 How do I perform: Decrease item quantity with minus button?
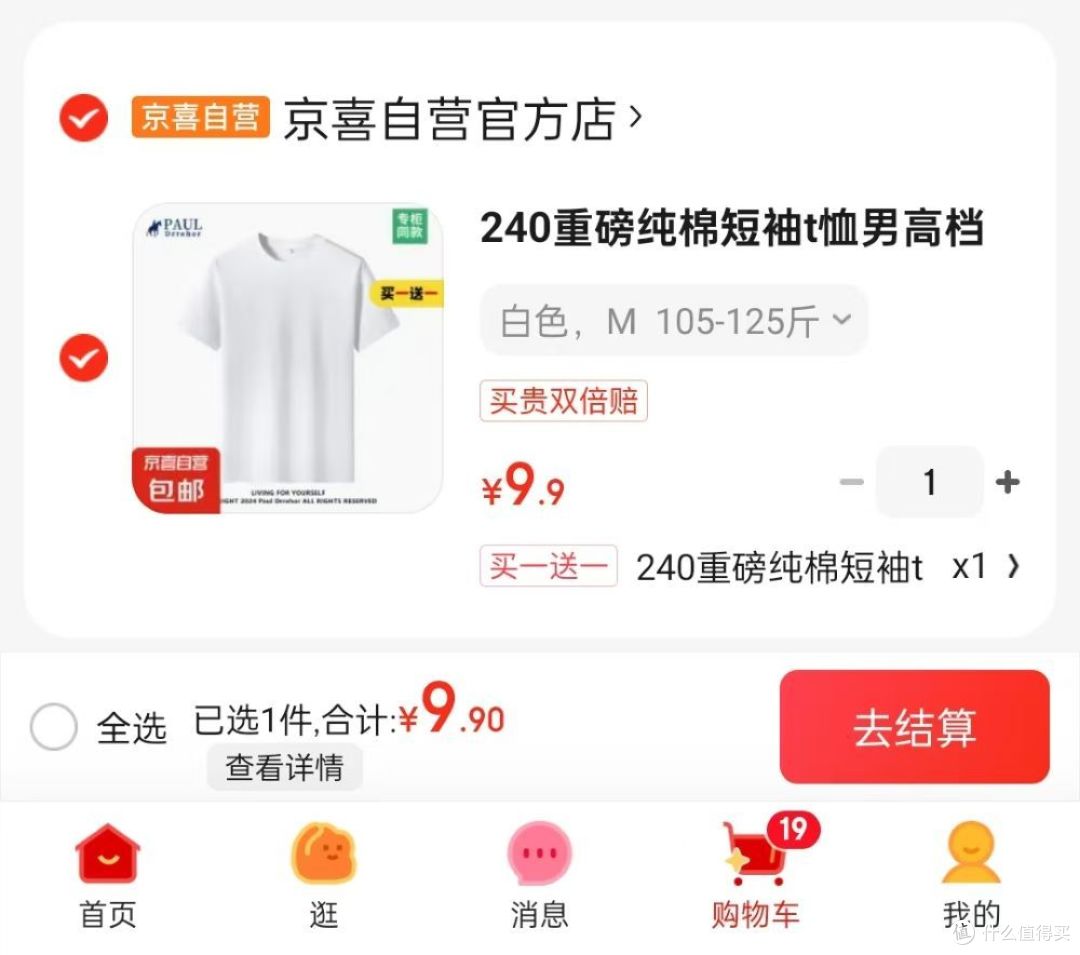[x=851, y=483]
